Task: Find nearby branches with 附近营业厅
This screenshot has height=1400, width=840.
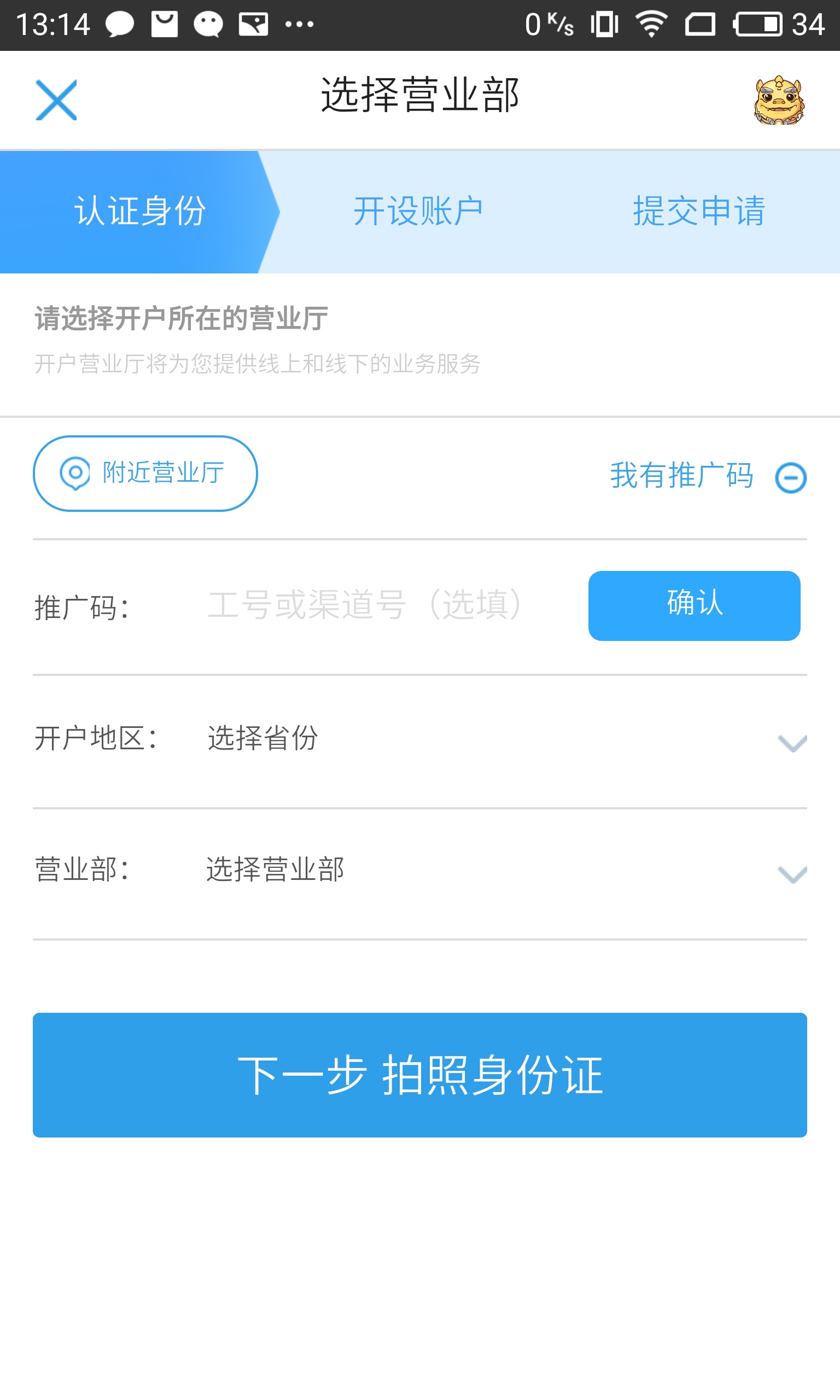Action: coord(145,473)
